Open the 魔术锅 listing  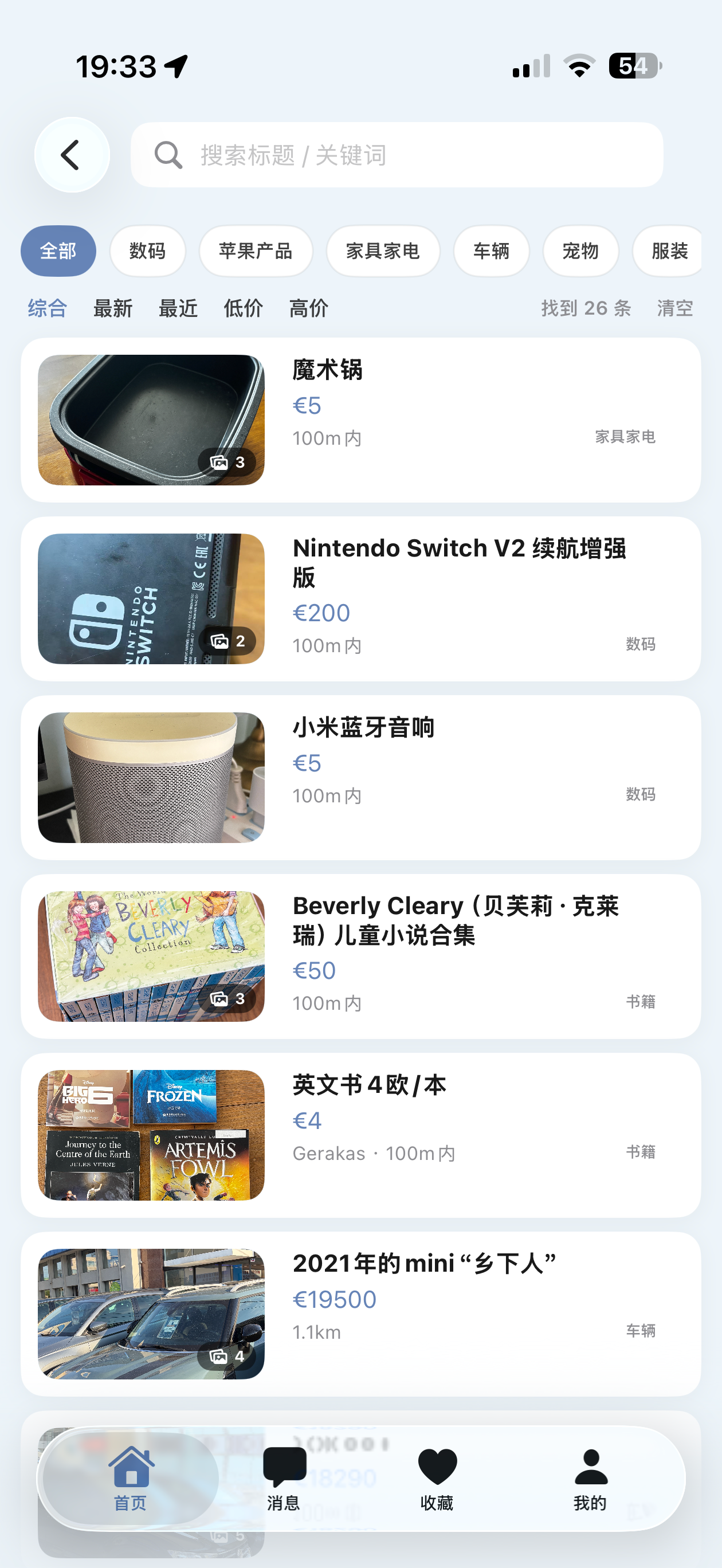(x=361, y=420)
